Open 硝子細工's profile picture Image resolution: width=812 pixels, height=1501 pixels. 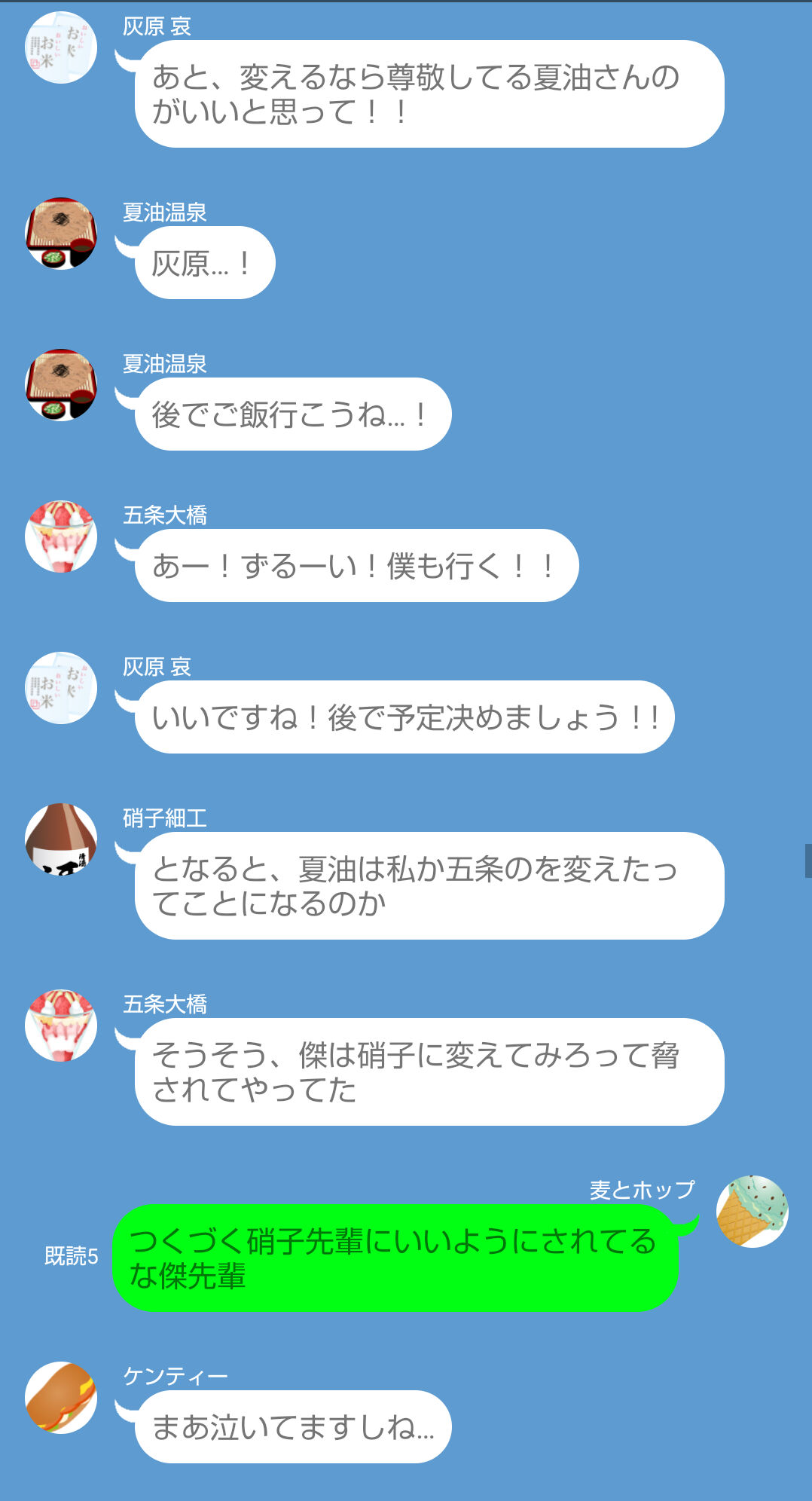pyautogui.click(x=61, y=839)
